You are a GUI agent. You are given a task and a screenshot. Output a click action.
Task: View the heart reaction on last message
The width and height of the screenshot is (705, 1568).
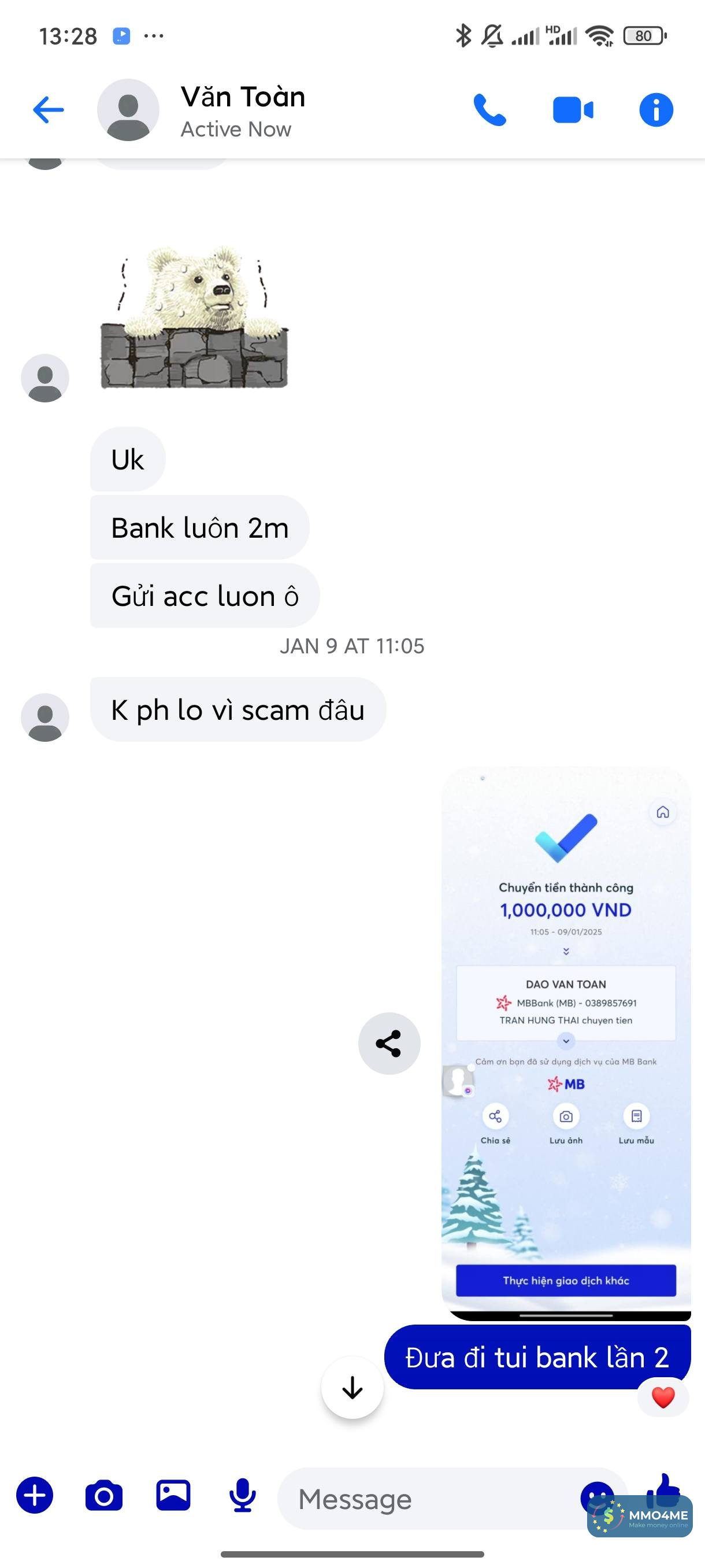click(x=662, y=1397)
